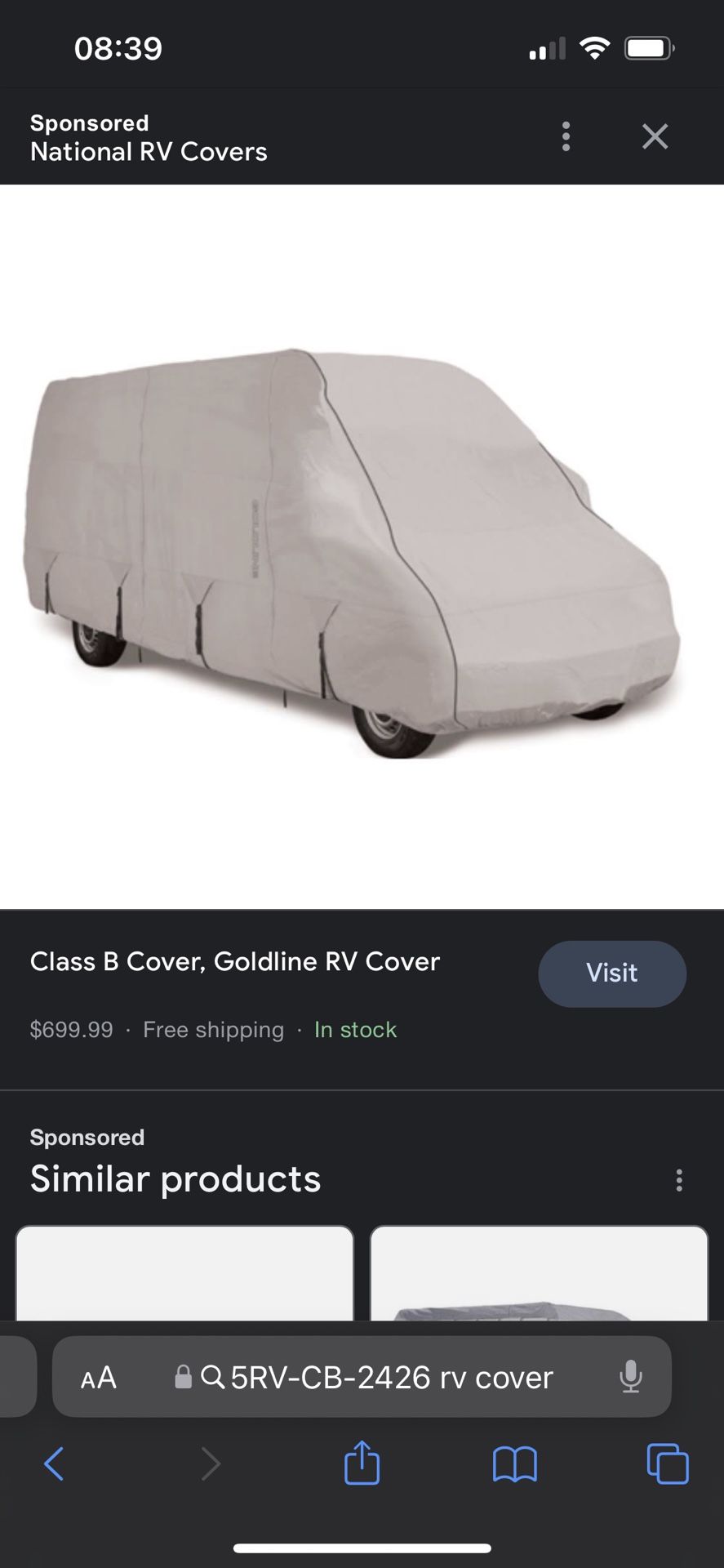Open the first similar product card

coord(184,1272)
